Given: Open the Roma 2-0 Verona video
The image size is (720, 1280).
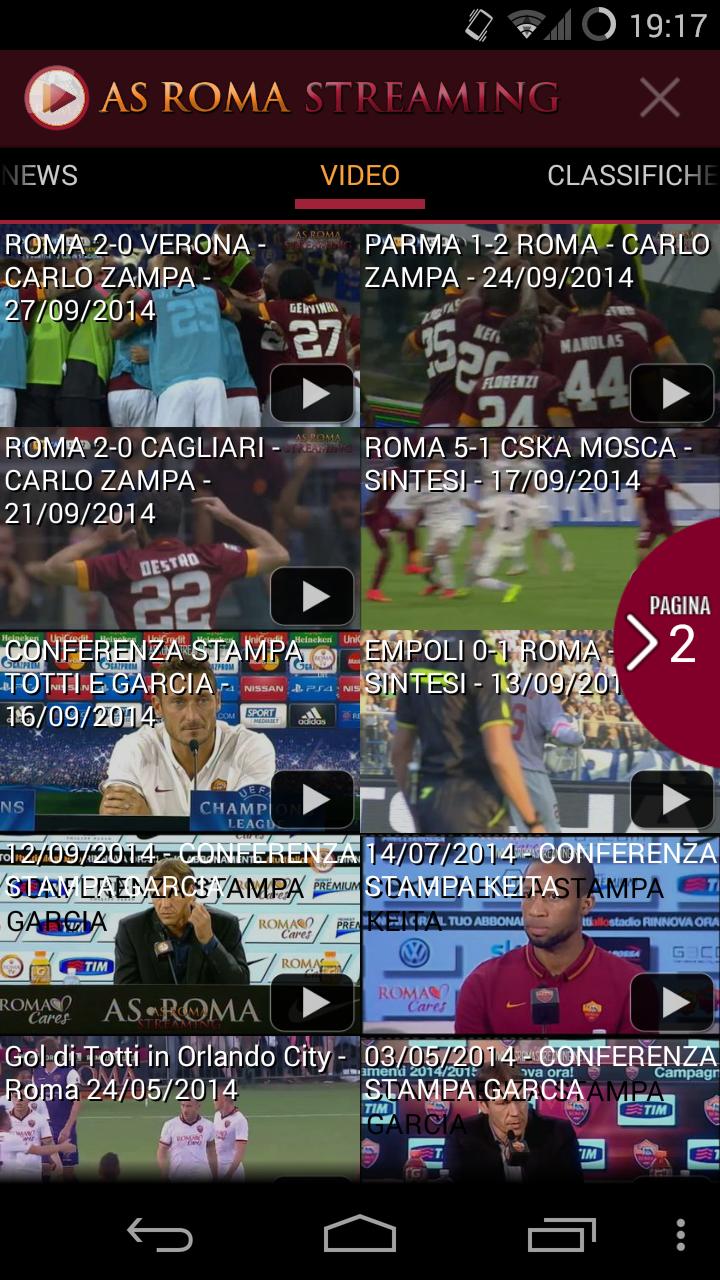Looking at the screenshot, I should tap(180, 326).
